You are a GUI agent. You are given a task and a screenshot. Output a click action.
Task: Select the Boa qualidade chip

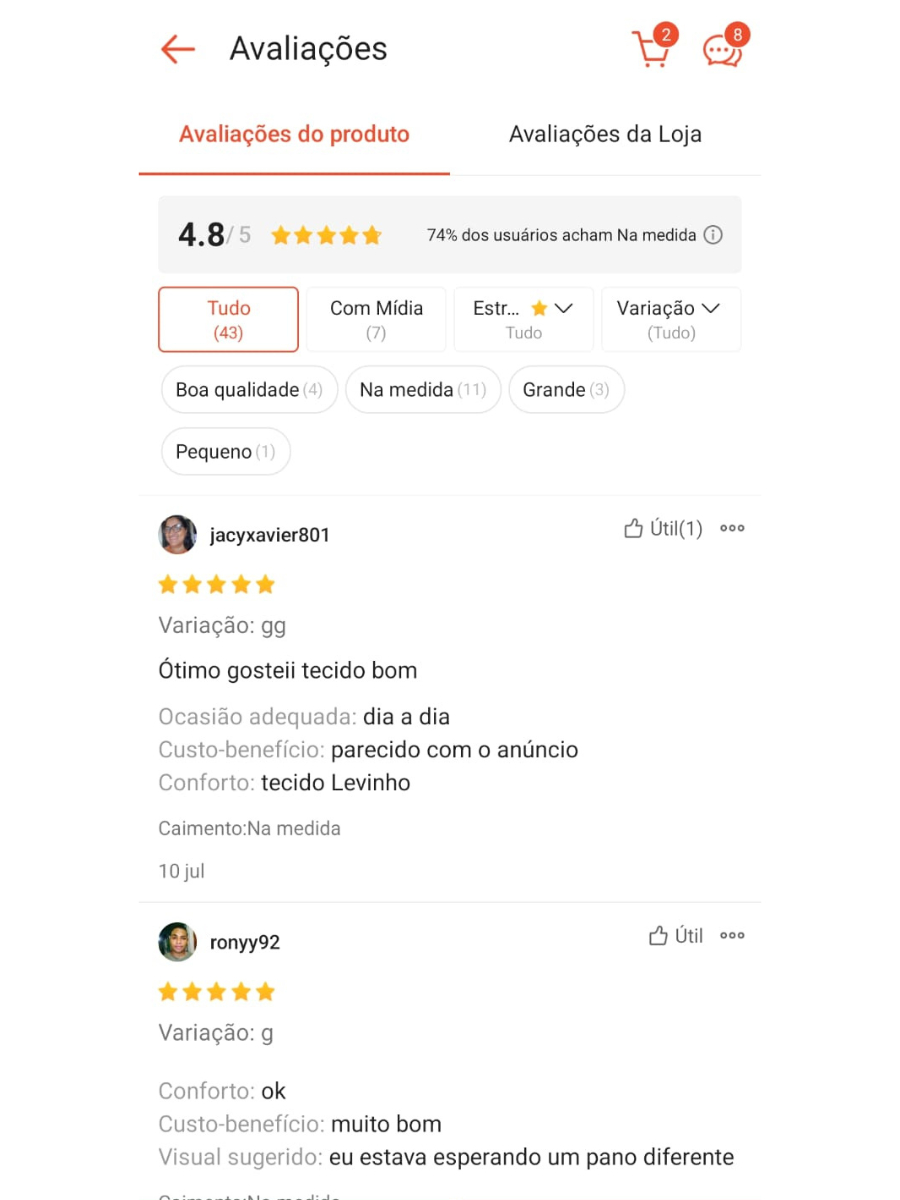(249, 390)
